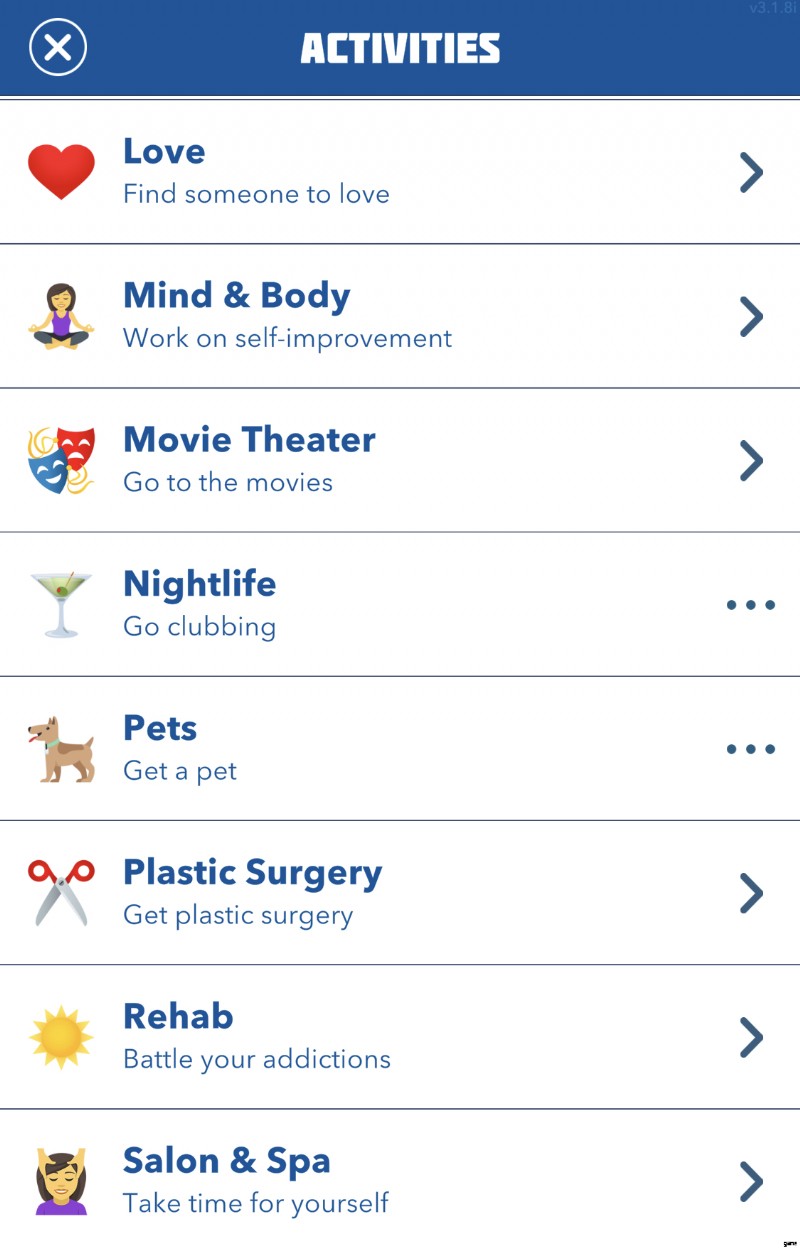Open Pets to get a pet
Viewport: 800px width, 1248px height.
click(400, 748)
